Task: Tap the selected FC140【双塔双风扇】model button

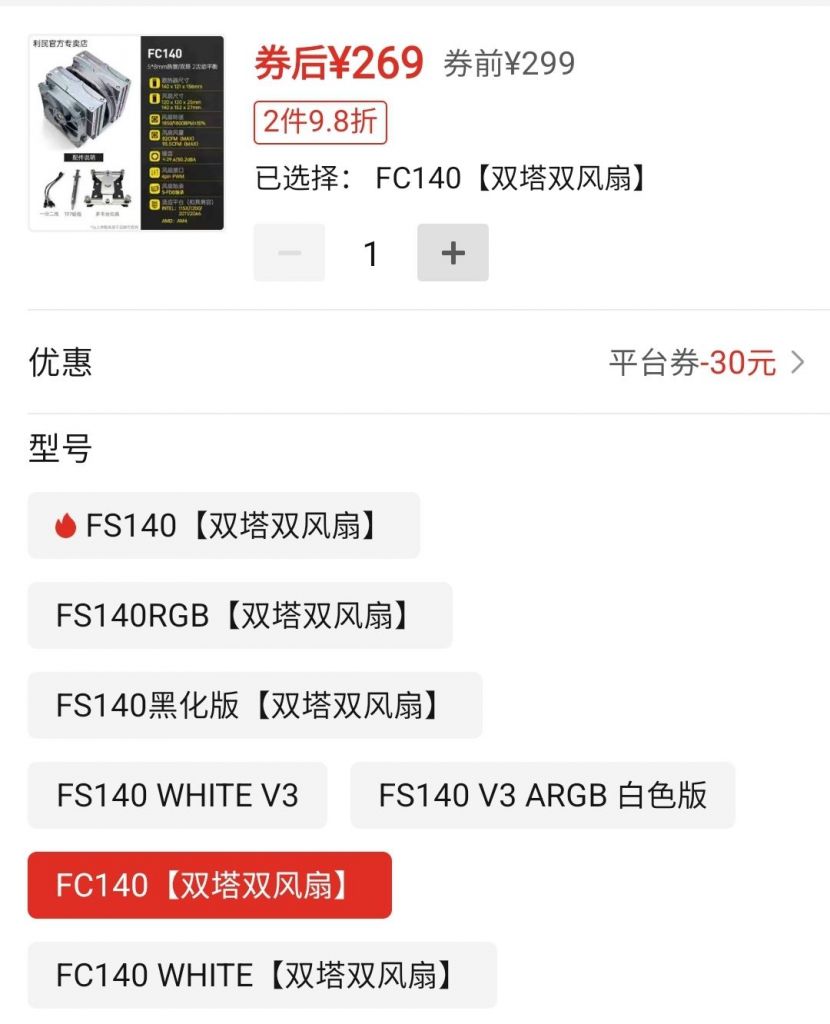Action: (211, 885)
